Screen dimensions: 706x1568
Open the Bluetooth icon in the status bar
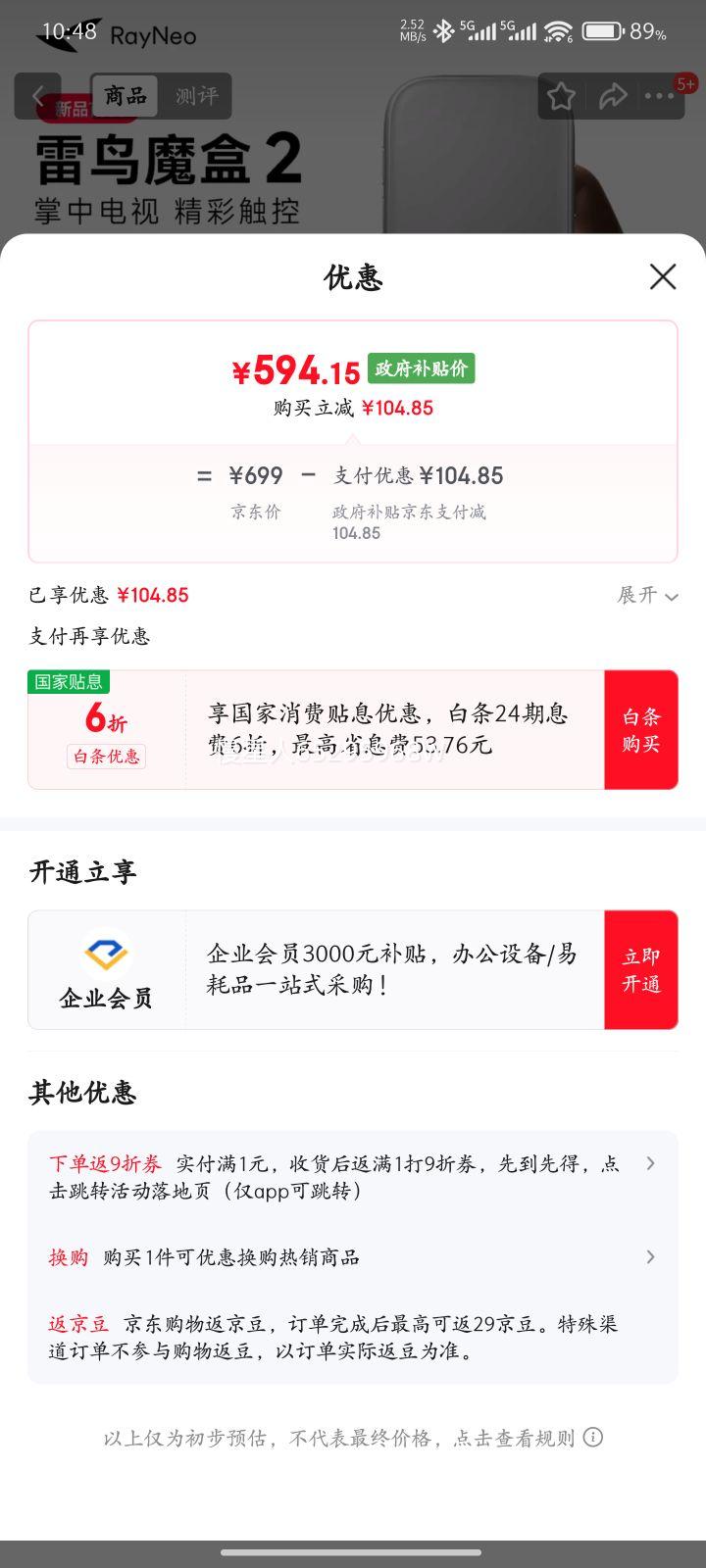[444, 30]
